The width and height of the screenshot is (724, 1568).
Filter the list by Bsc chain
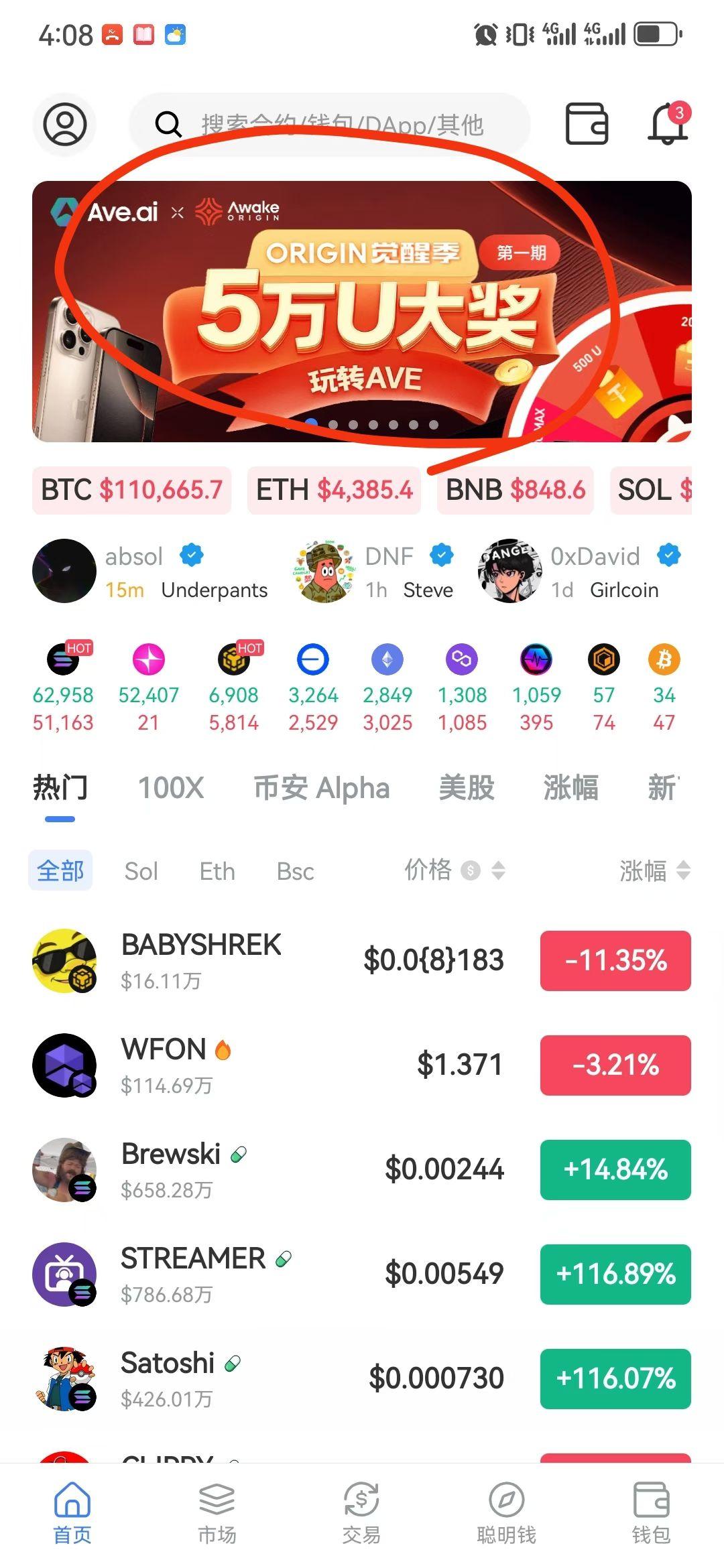pyautogui.click(x=295, y=871)
